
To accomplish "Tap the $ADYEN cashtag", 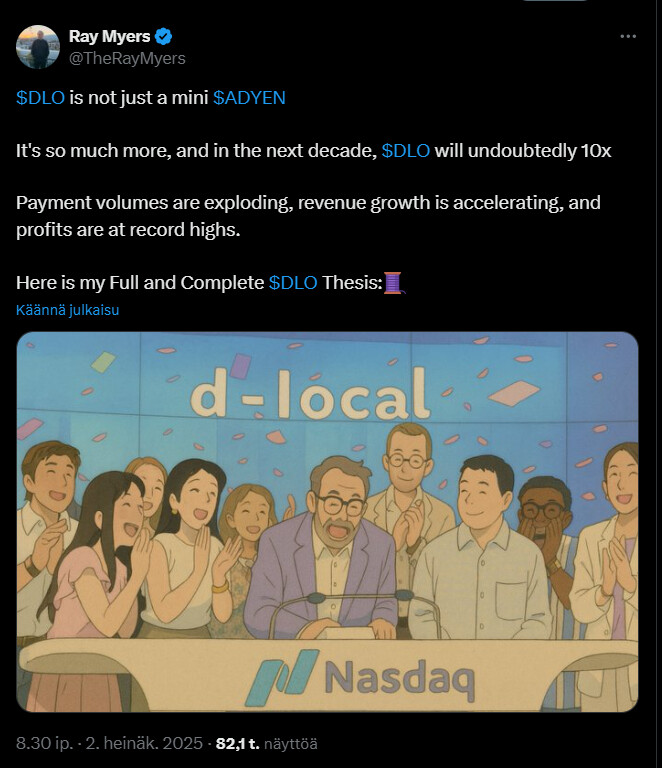I will pyautogui.click(x=249, y=98).
